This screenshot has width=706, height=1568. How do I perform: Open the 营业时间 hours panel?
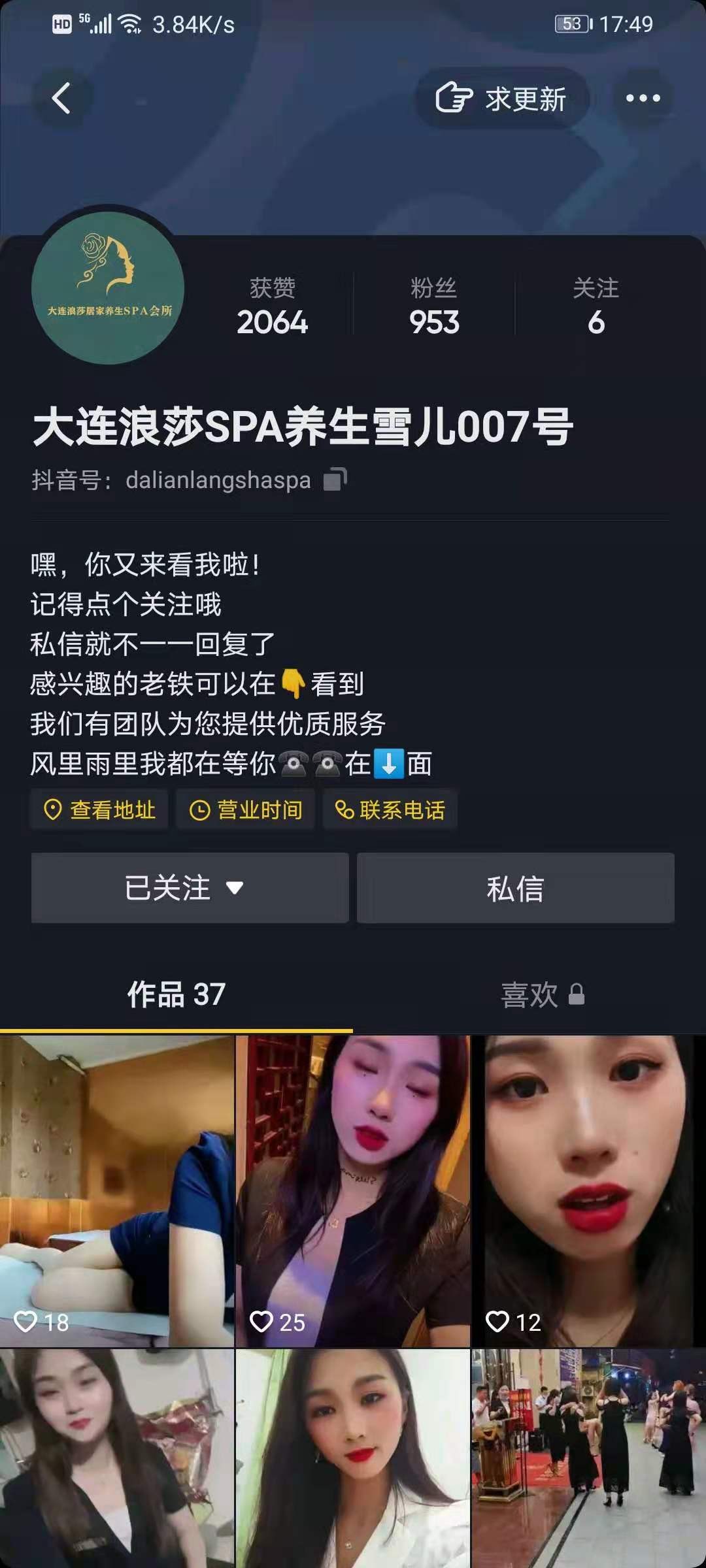pos(245,809)
